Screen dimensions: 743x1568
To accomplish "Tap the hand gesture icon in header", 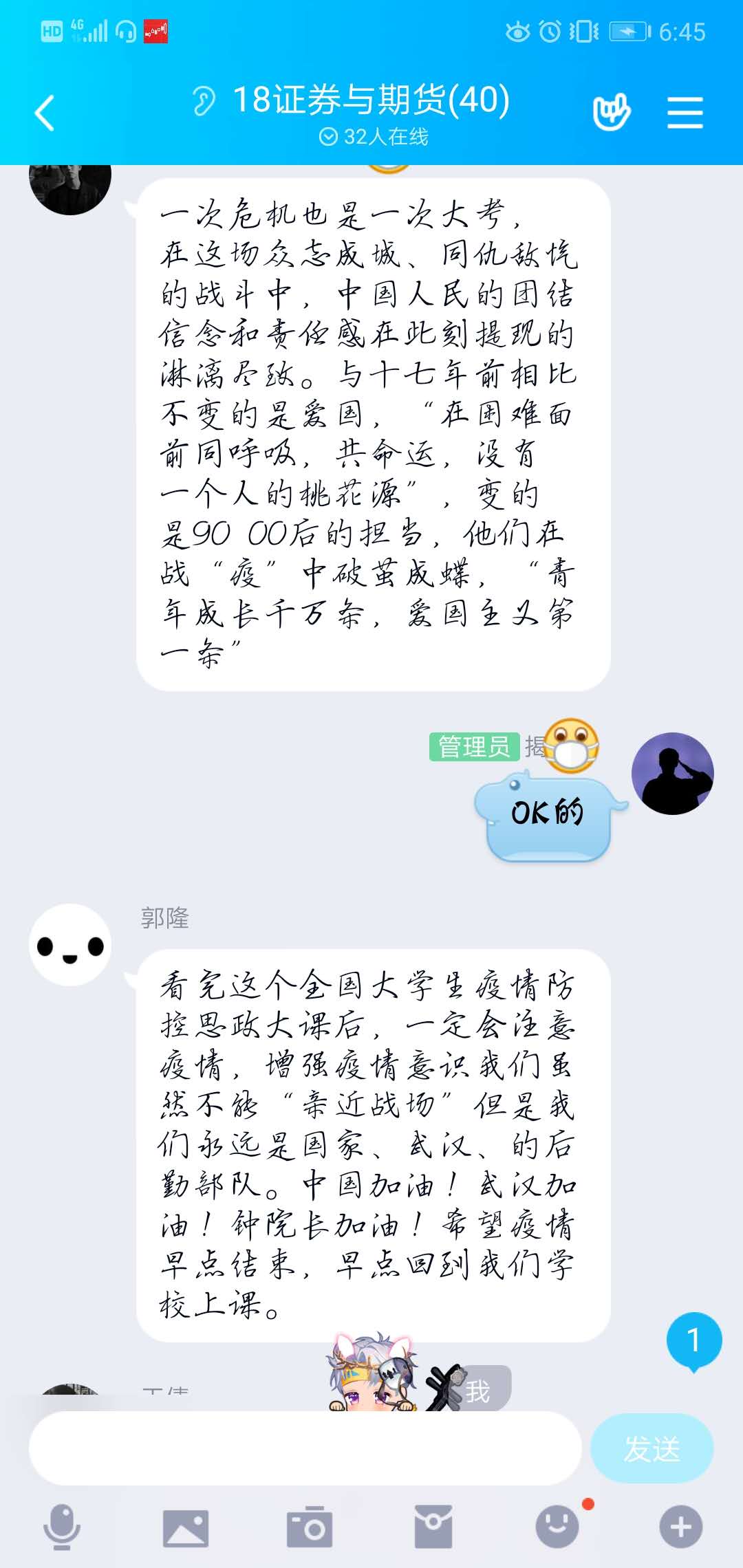I will [x=612, y=111].
